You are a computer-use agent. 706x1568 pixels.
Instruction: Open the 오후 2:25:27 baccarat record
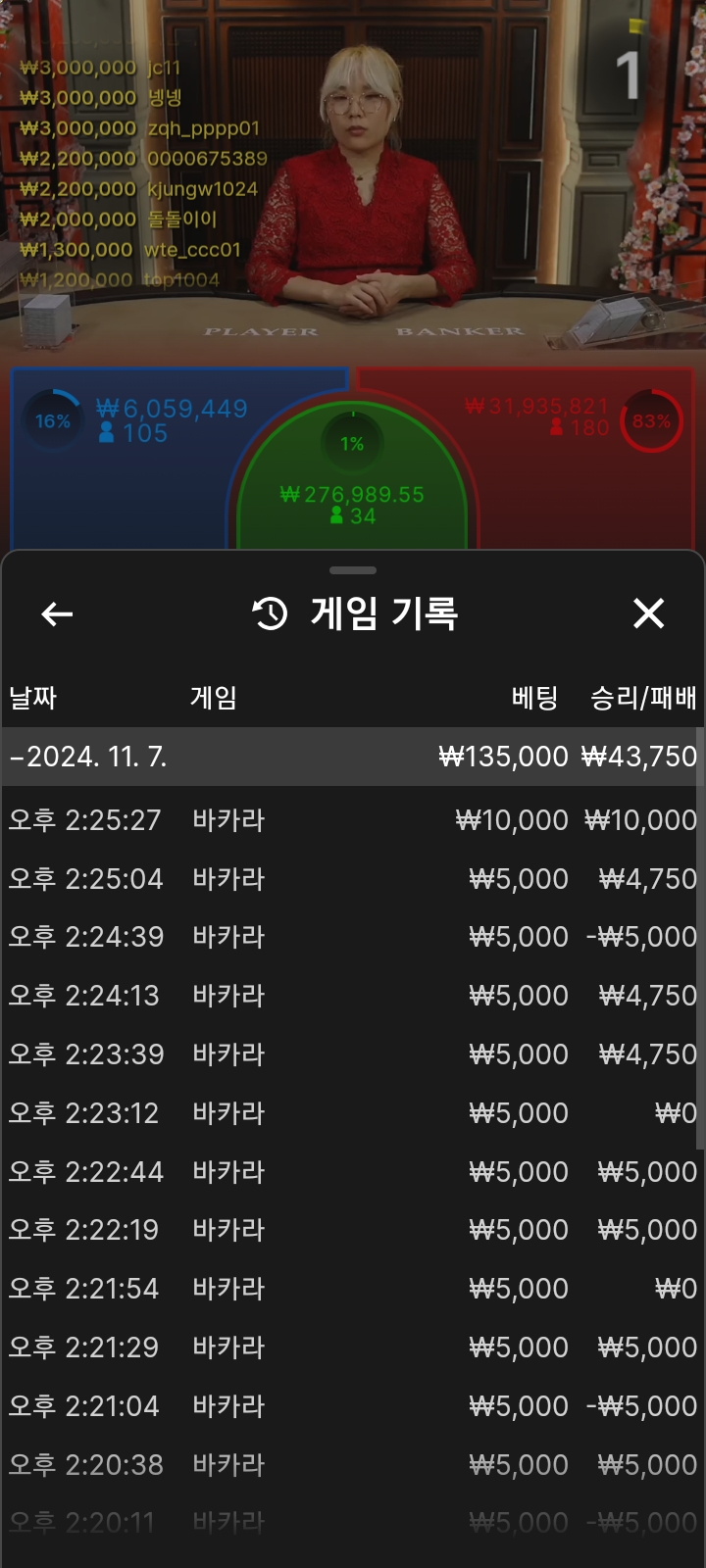[352, 820]
